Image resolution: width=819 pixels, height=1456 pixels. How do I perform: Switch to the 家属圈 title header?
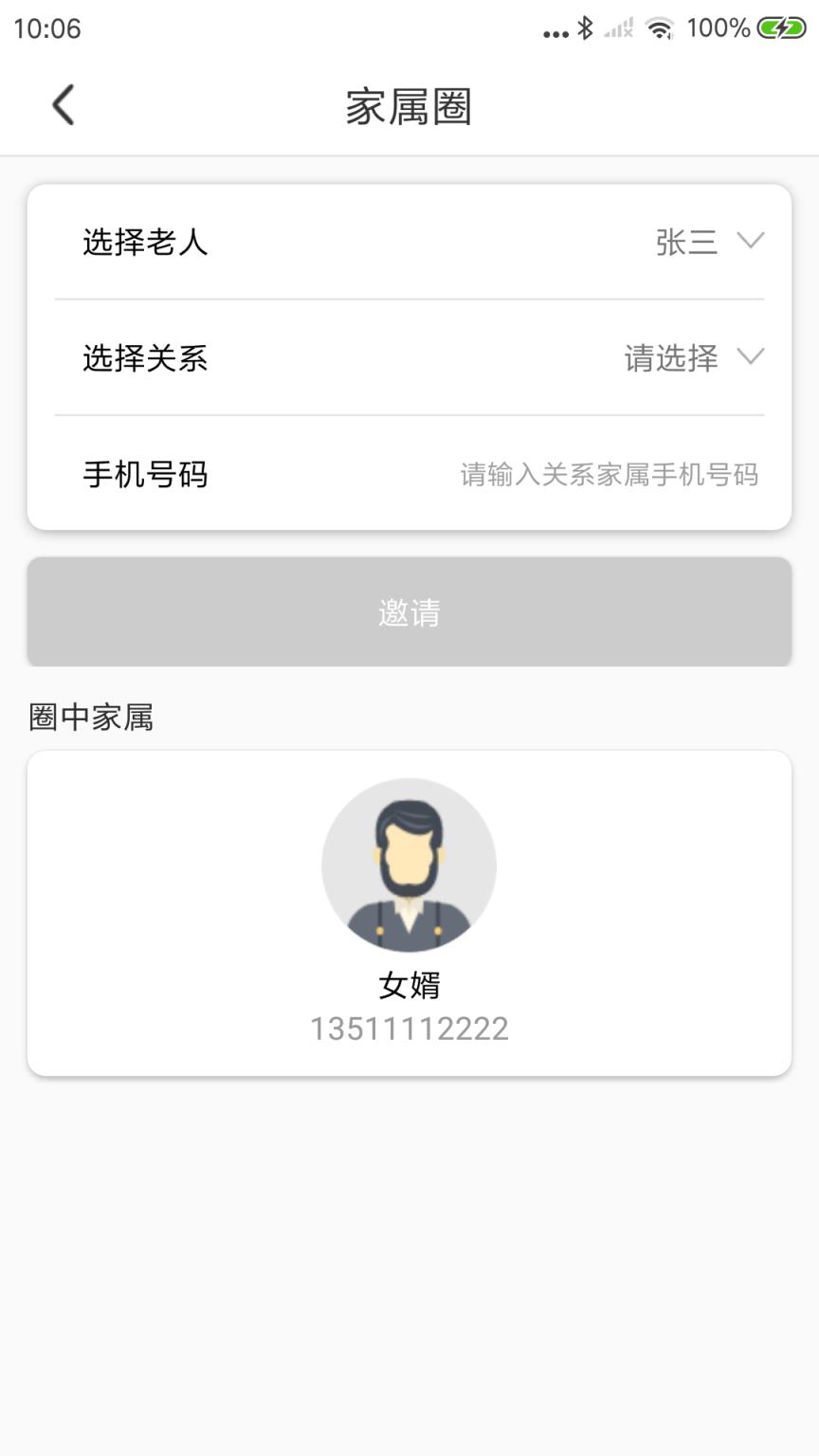[409, 105]
